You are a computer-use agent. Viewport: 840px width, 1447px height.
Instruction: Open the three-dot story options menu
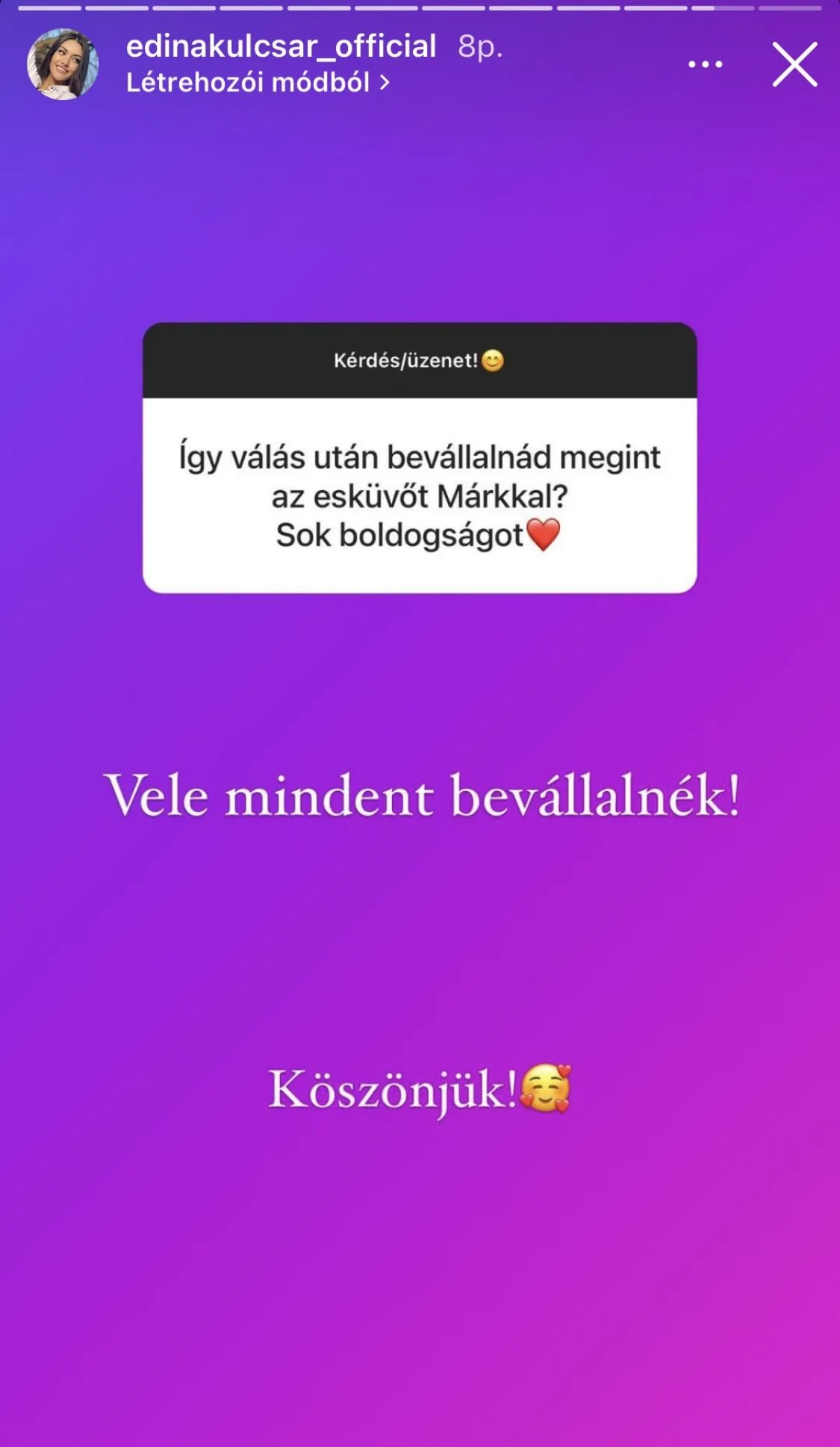click(x=705, y=64)
